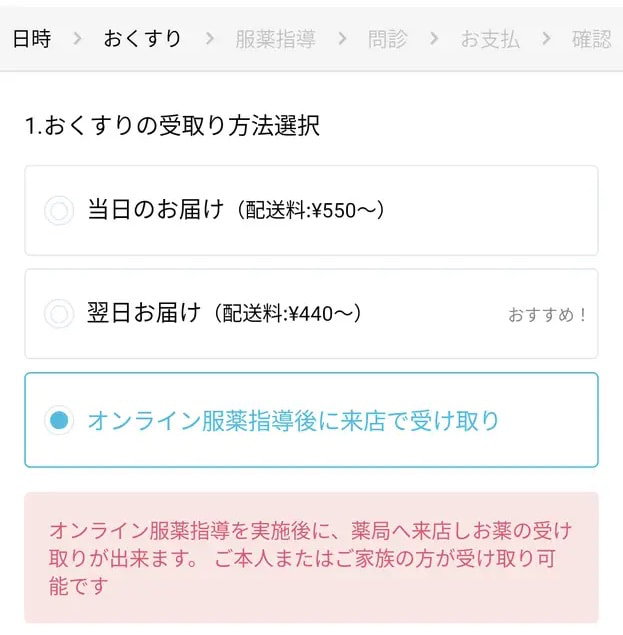Image resolution: width=623 pixels, height=635 pixels.
Task: Open the おくすり step in breadcrumb
Action: [143, 39]
